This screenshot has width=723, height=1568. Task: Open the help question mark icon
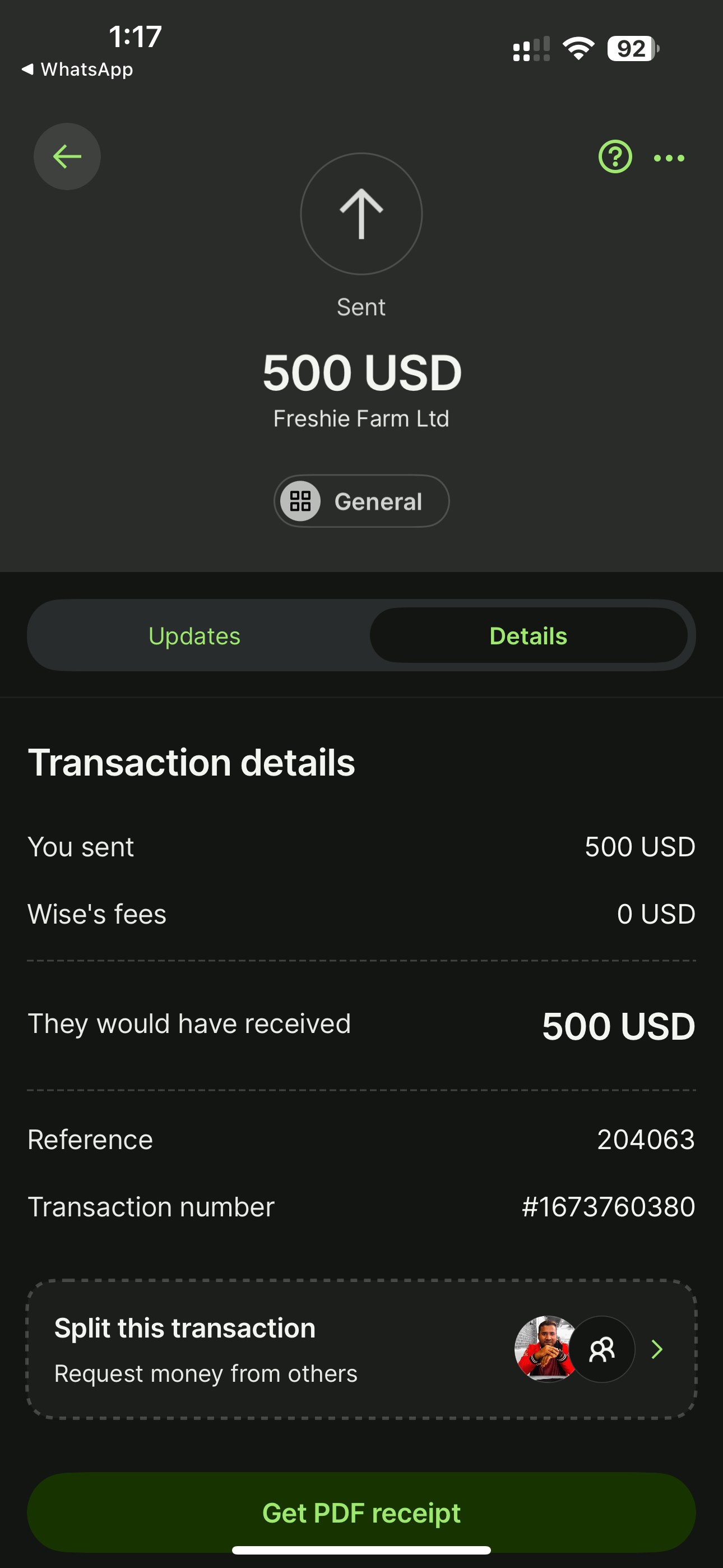615,157
